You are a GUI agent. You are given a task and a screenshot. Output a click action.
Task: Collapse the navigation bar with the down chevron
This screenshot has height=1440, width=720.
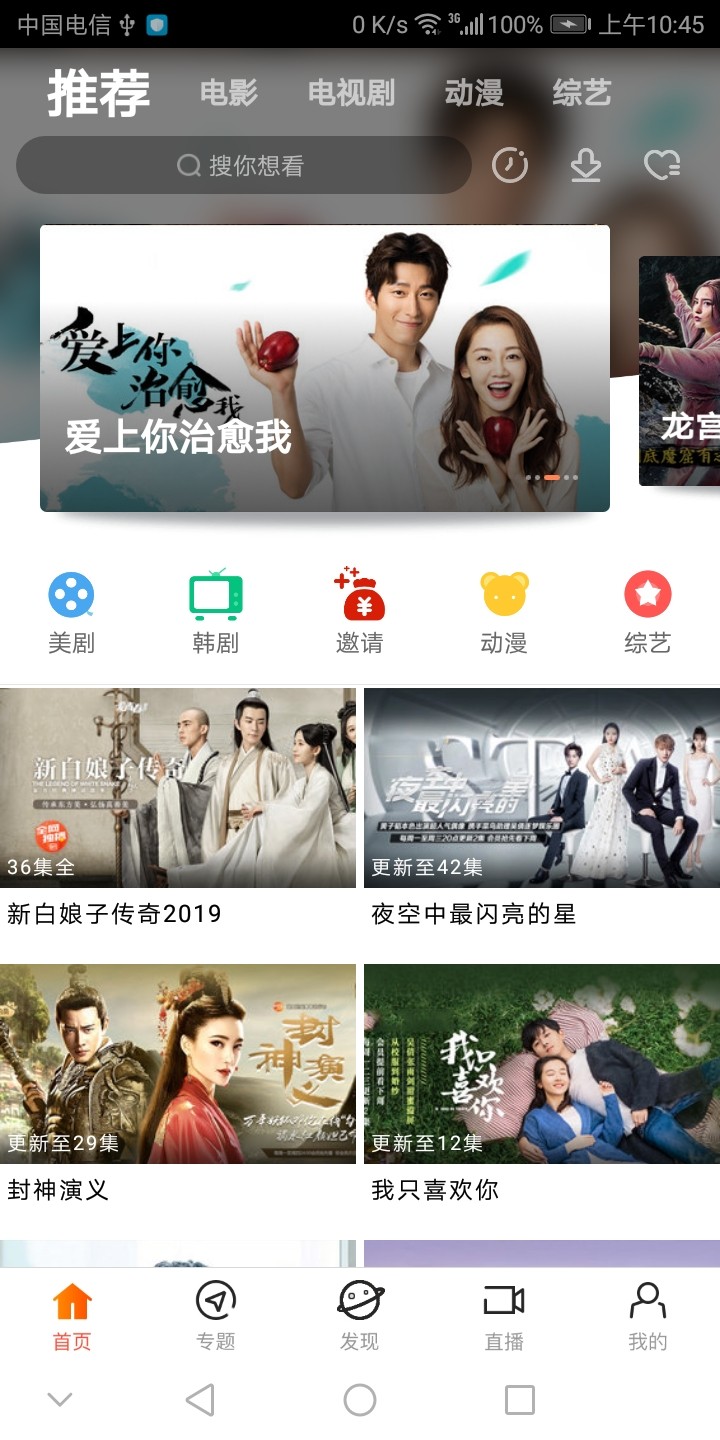pyautogui.click(x=60, y=1400)
